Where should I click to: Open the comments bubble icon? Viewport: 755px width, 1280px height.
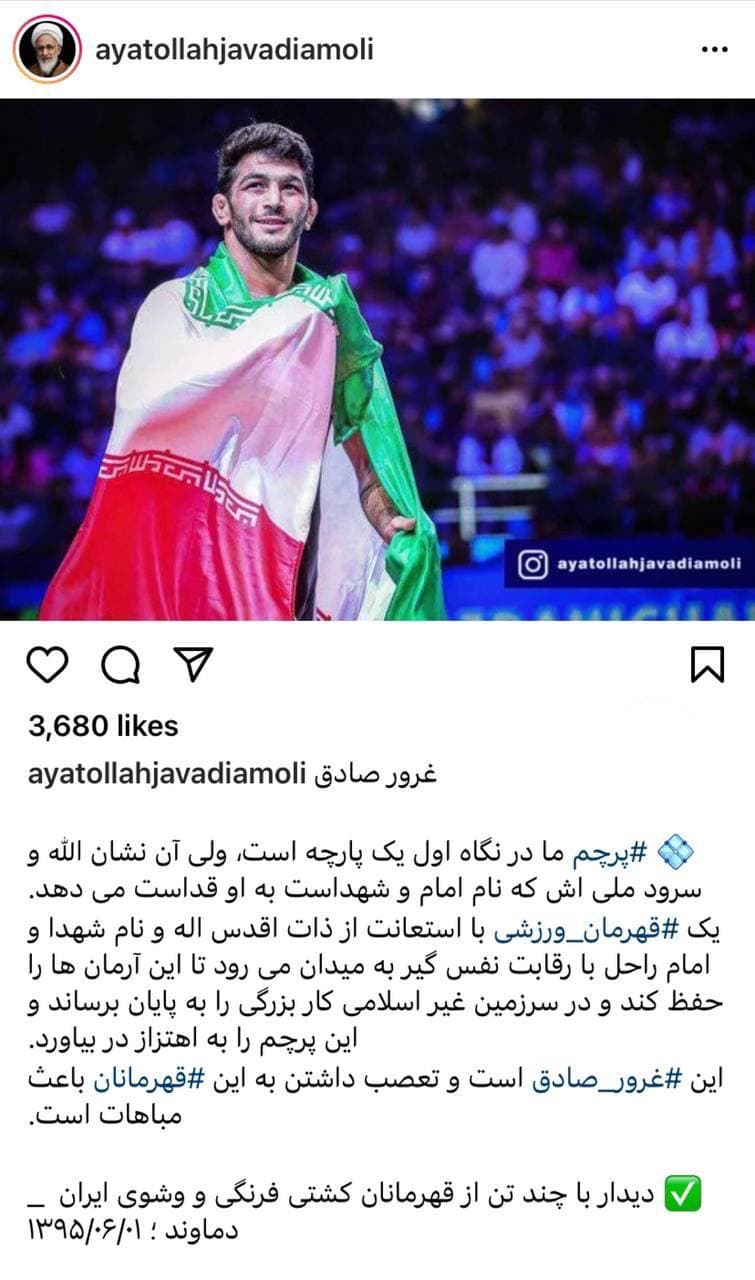pyautogui.click(x=120, y=665)
